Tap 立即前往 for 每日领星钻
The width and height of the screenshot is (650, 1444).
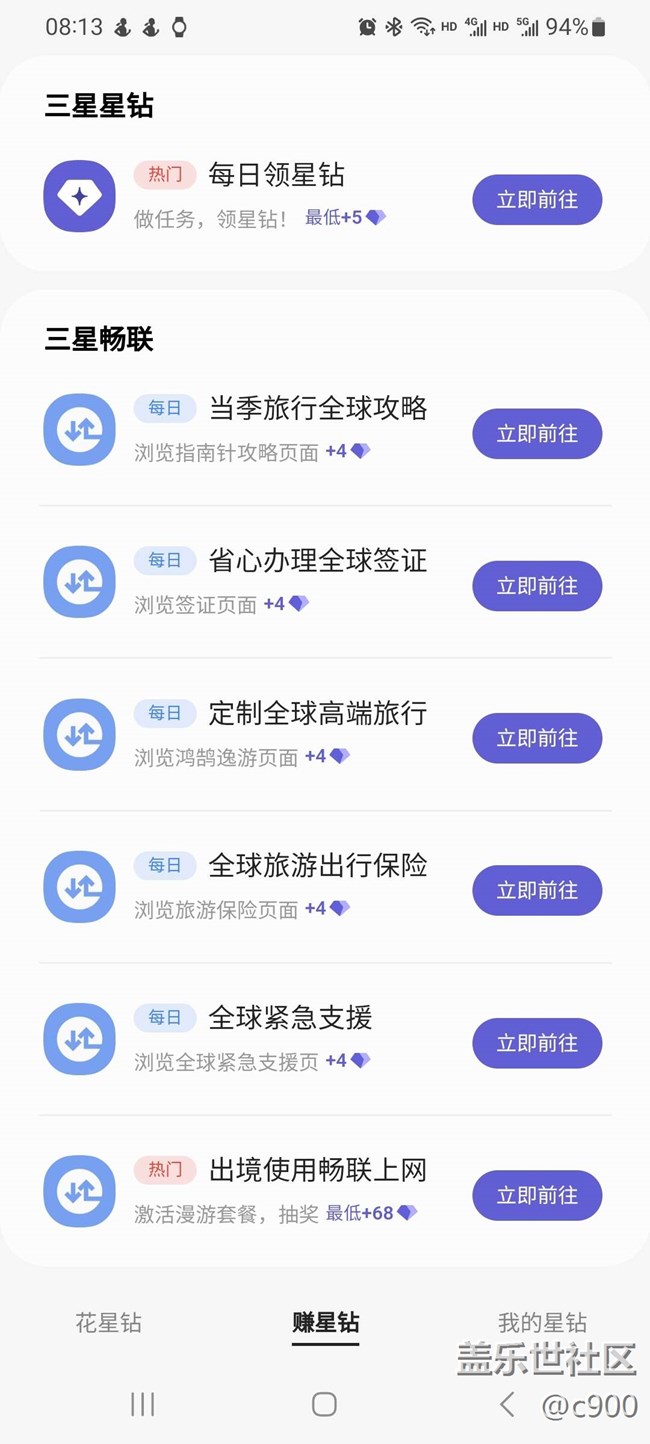pos(537,200)
